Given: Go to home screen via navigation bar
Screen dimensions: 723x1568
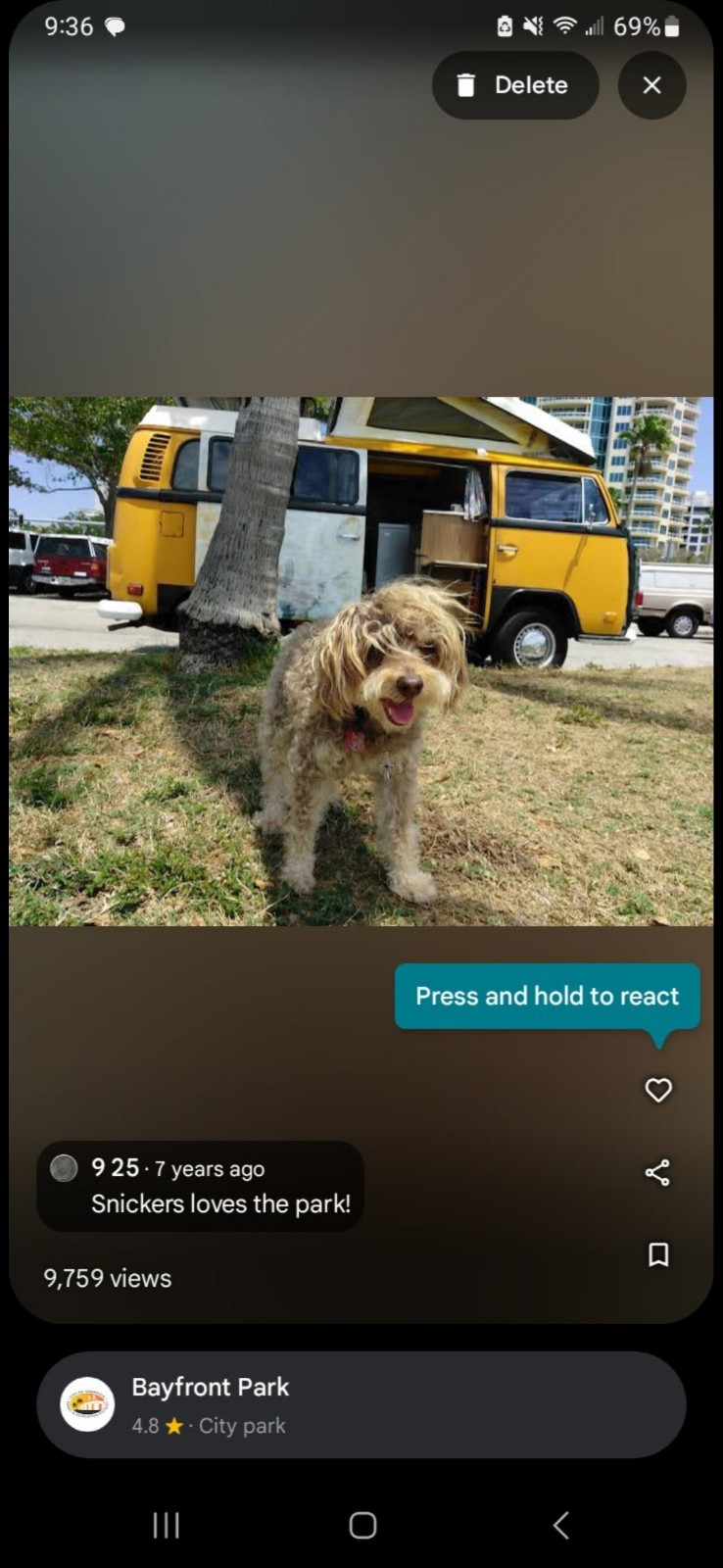Looking at the screenshot, I should pyautogui.click(x=362, y=1525).
